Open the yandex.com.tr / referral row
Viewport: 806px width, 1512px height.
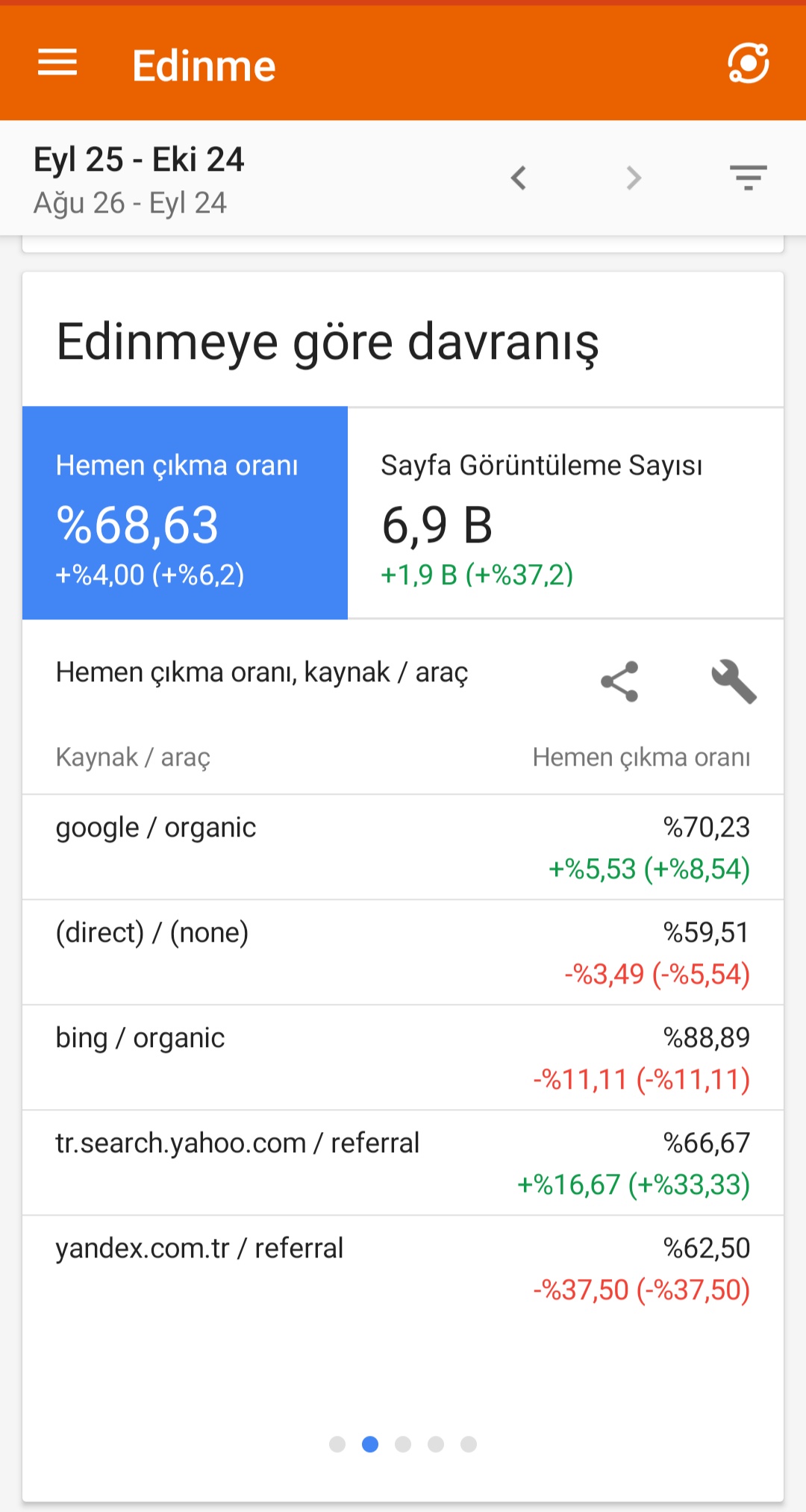click(403, 1268)
